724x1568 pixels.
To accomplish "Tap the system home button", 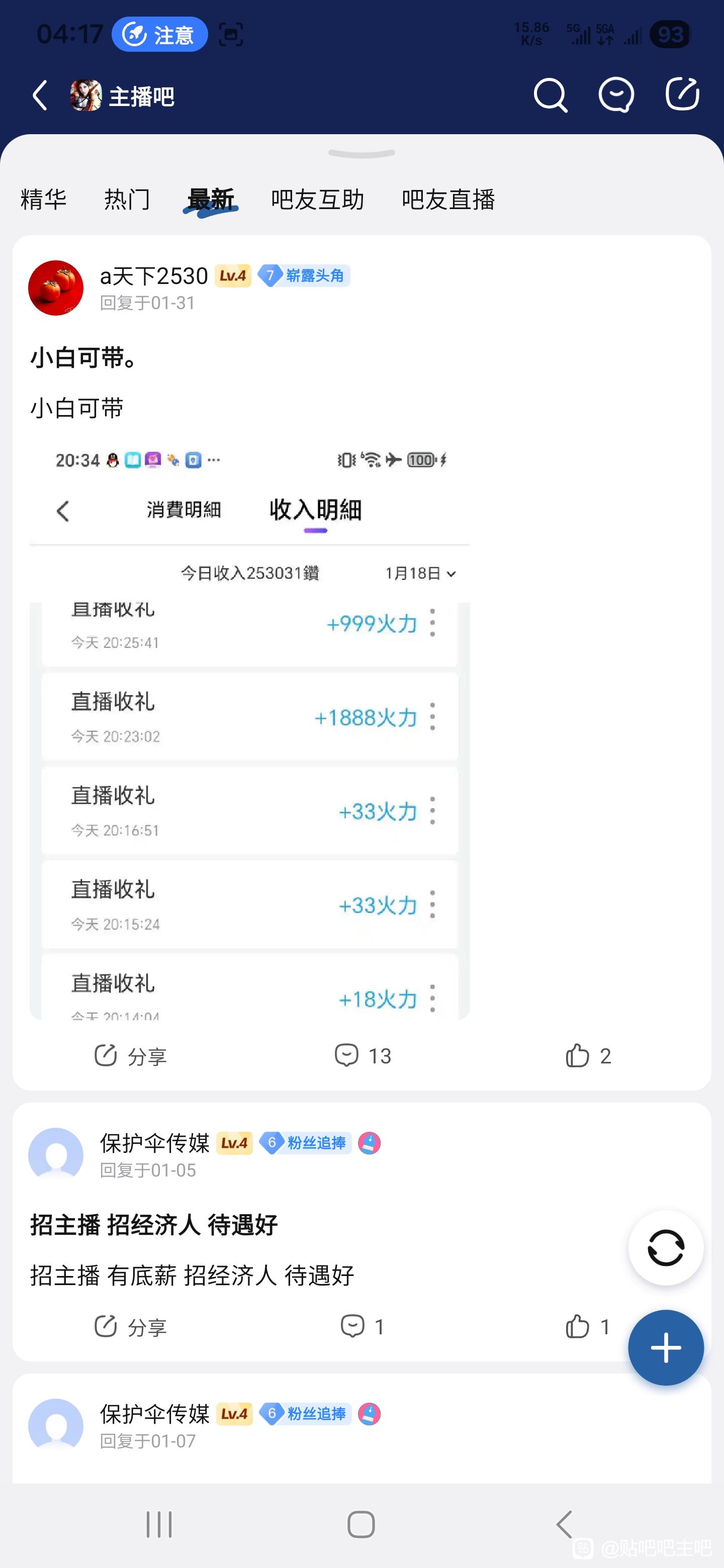I will [361, 1525].
